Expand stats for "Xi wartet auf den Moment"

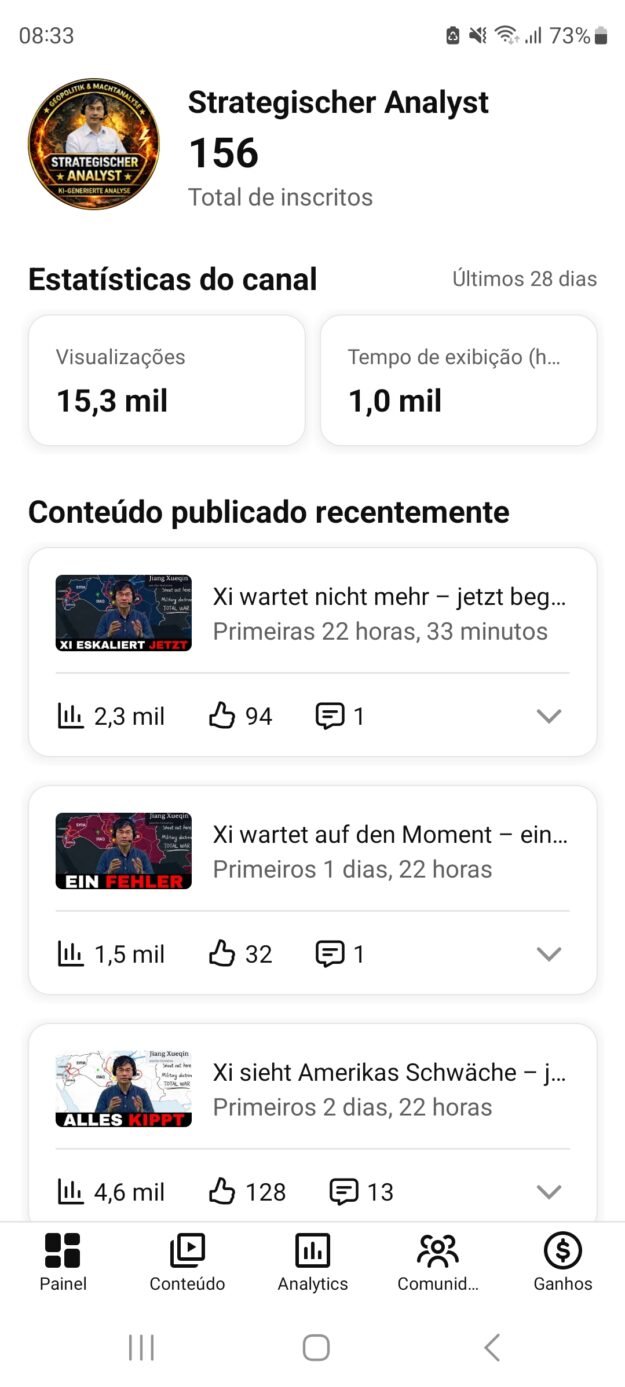point(549,954)
